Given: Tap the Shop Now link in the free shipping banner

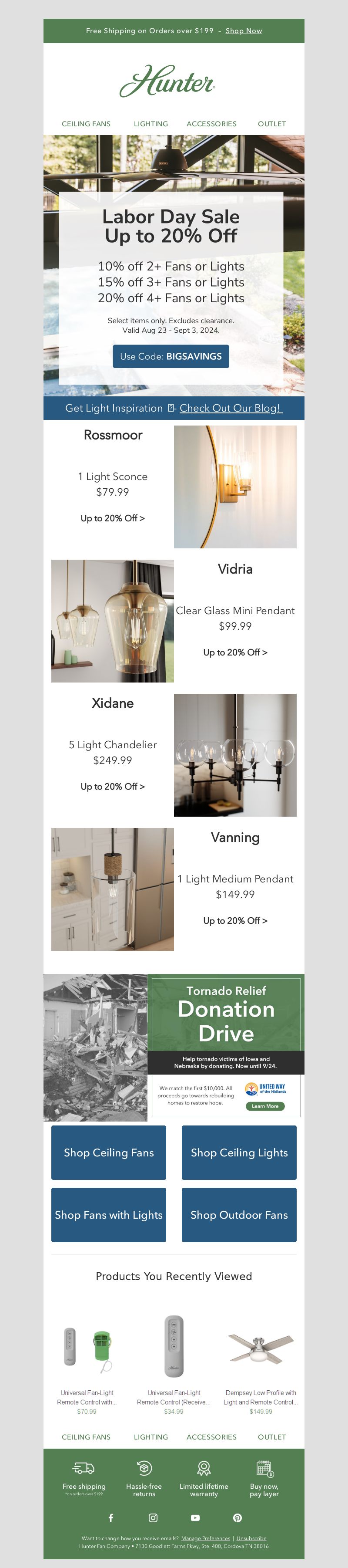Looking at the screenshot, I should point(243,30).
